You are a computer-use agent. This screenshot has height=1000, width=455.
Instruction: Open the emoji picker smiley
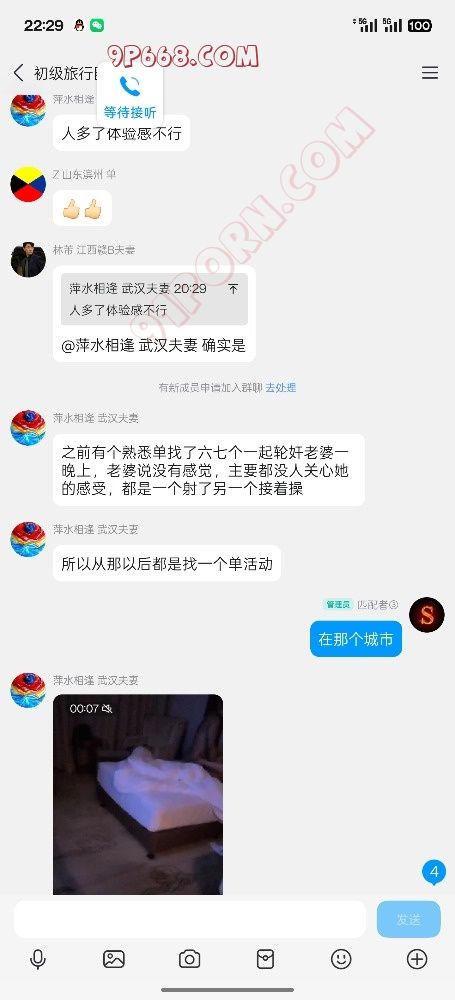point(341,959)
